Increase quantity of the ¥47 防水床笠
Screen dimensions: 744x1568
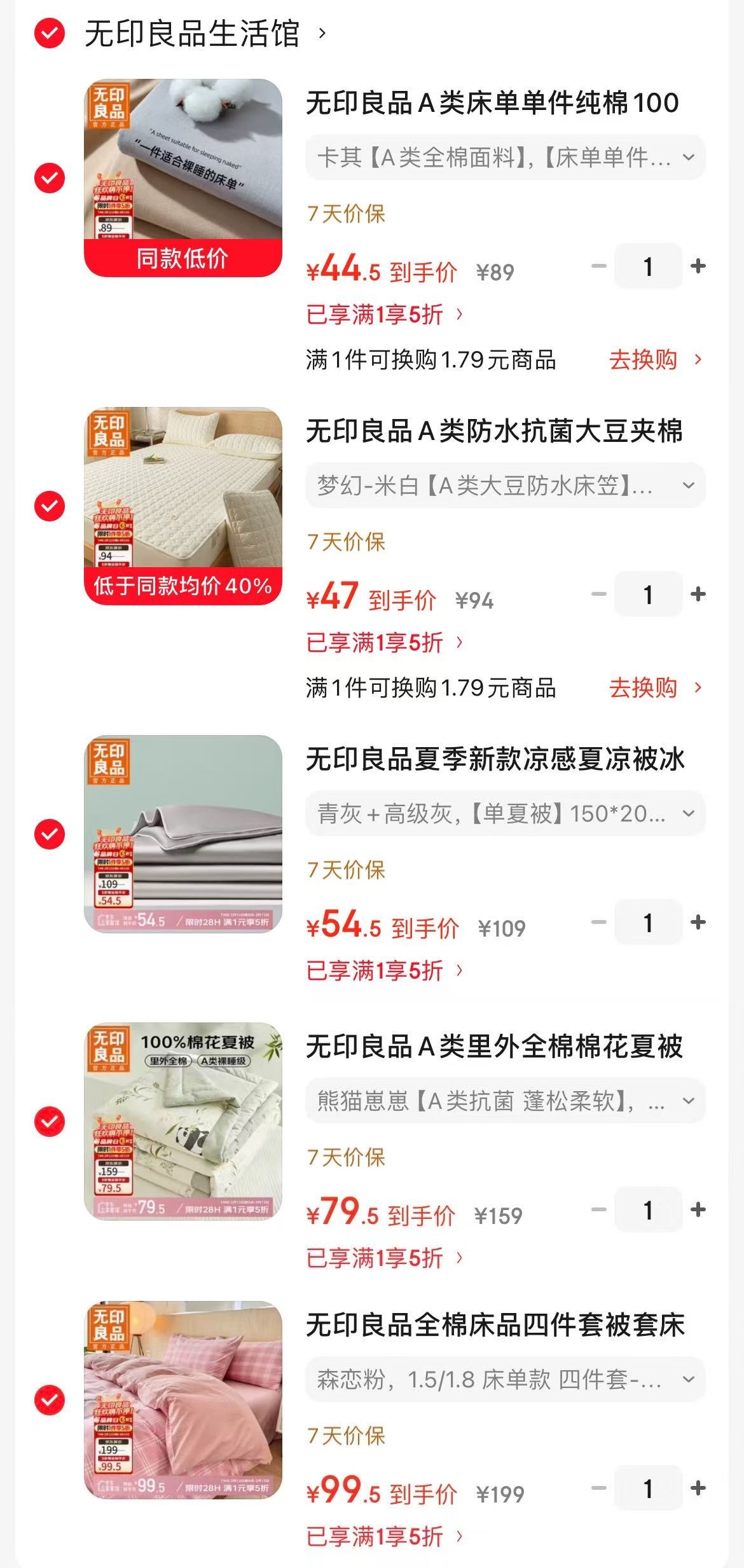click(698, 594)
